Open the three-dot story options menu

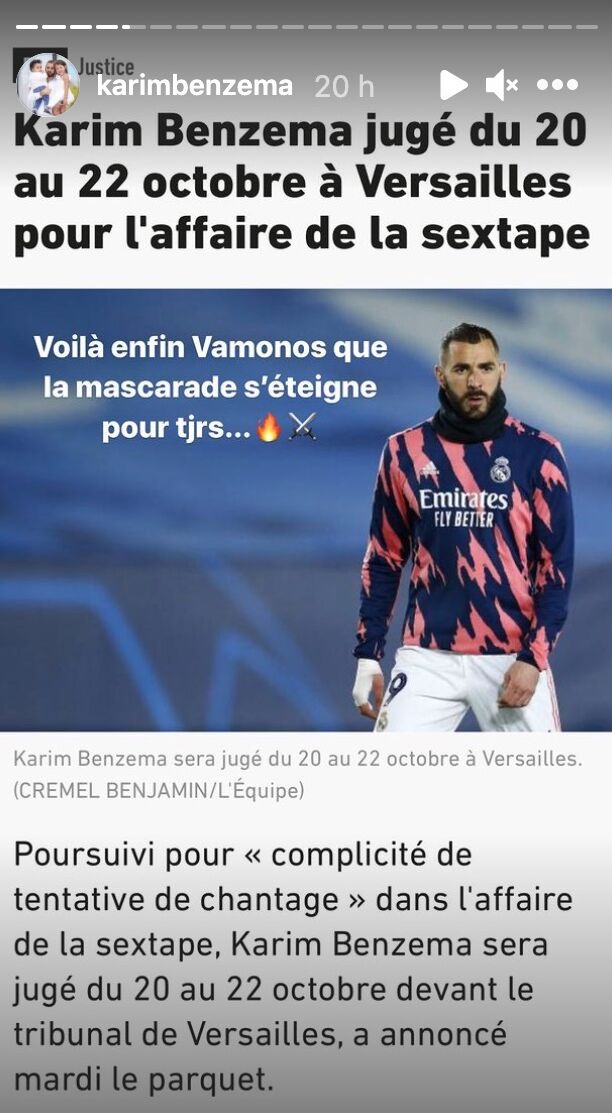click(x=557, y=86)
